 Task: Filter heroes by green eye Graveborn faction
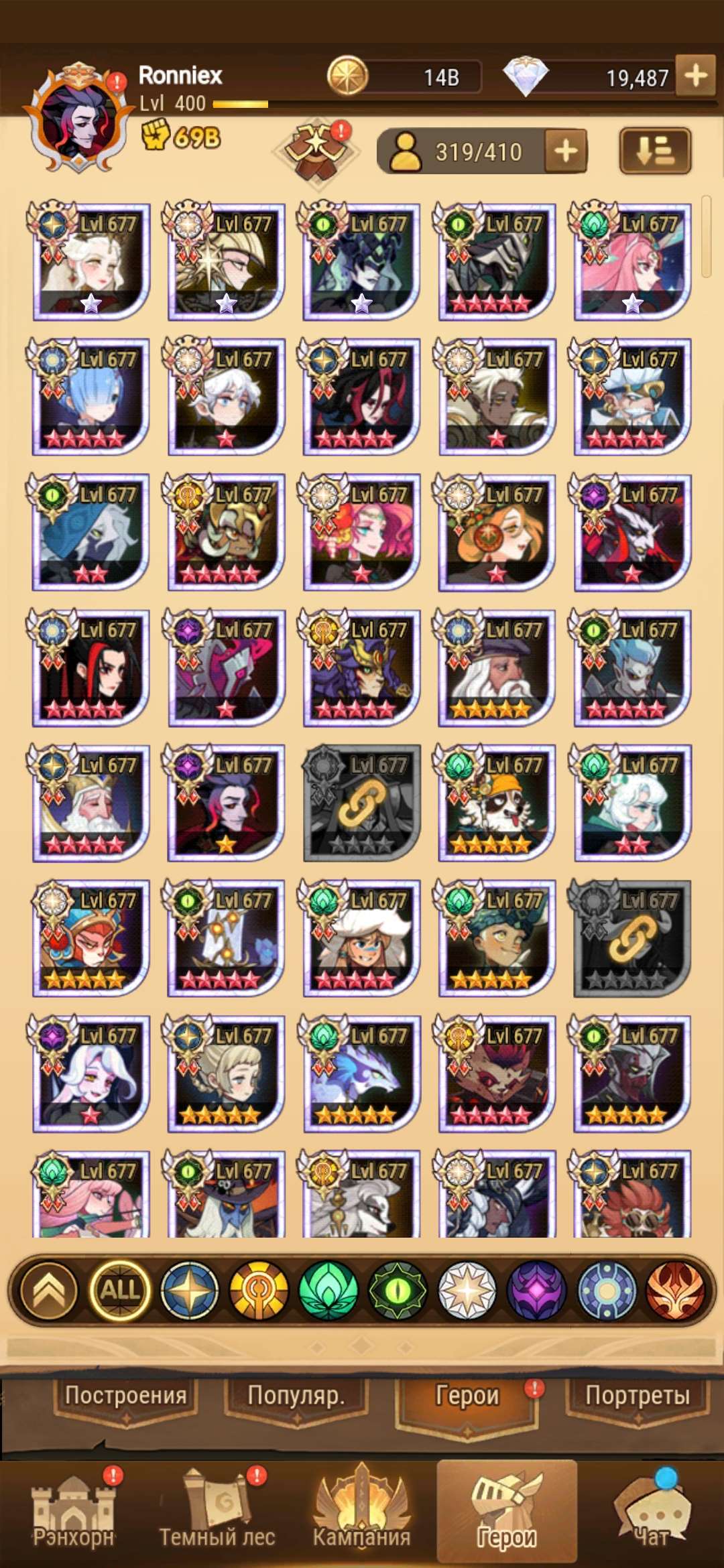point(398,1289)
